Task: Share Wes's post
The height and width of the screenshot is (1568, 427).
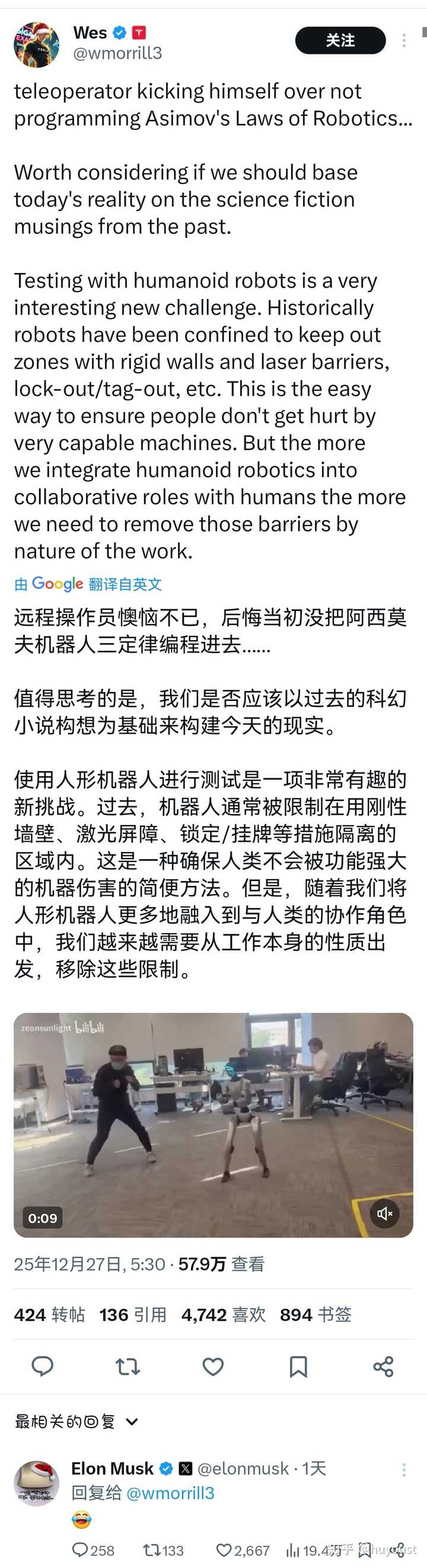Action: point(383,1366)
